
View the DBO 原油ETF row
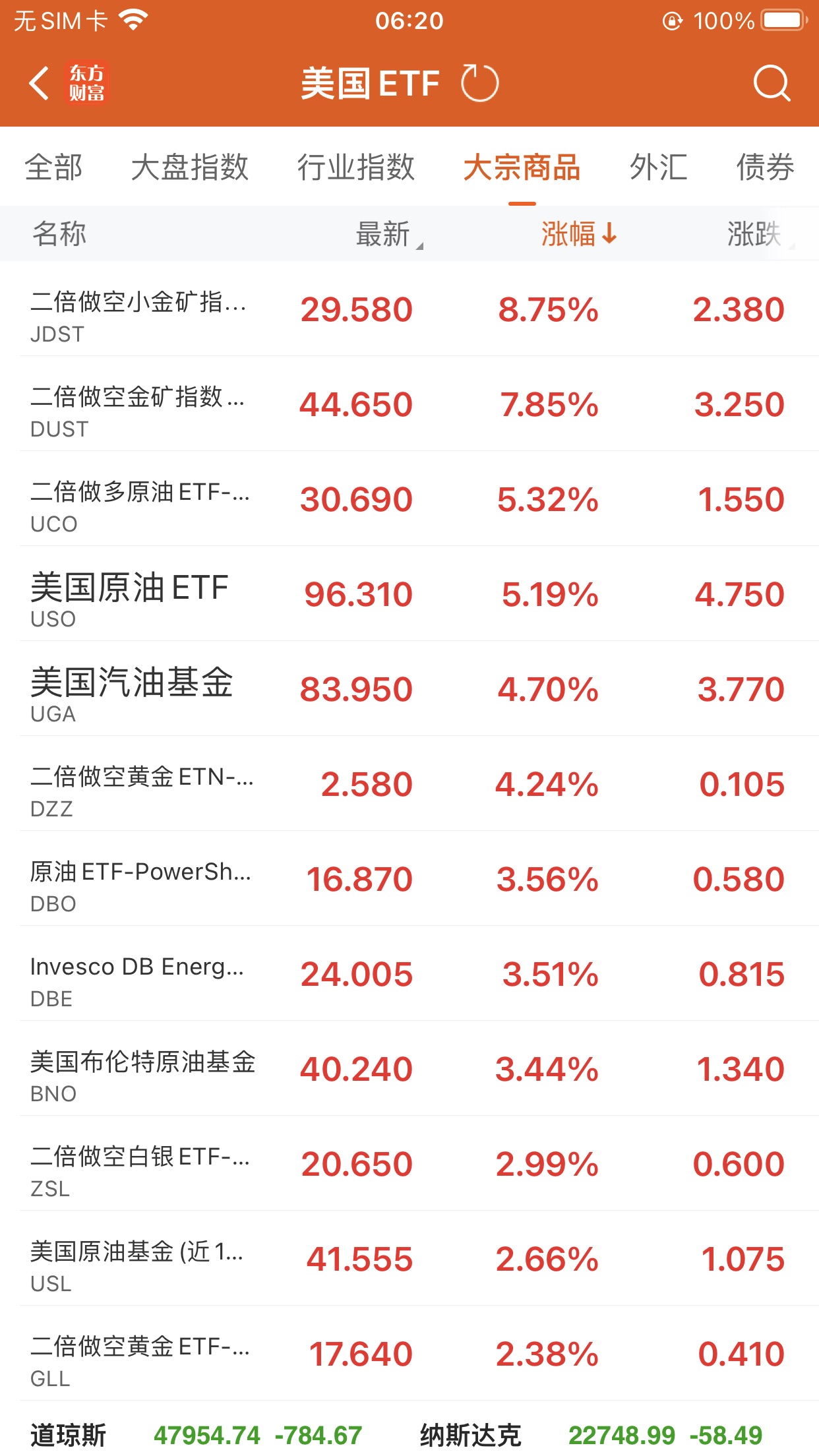tap(409, 880)
